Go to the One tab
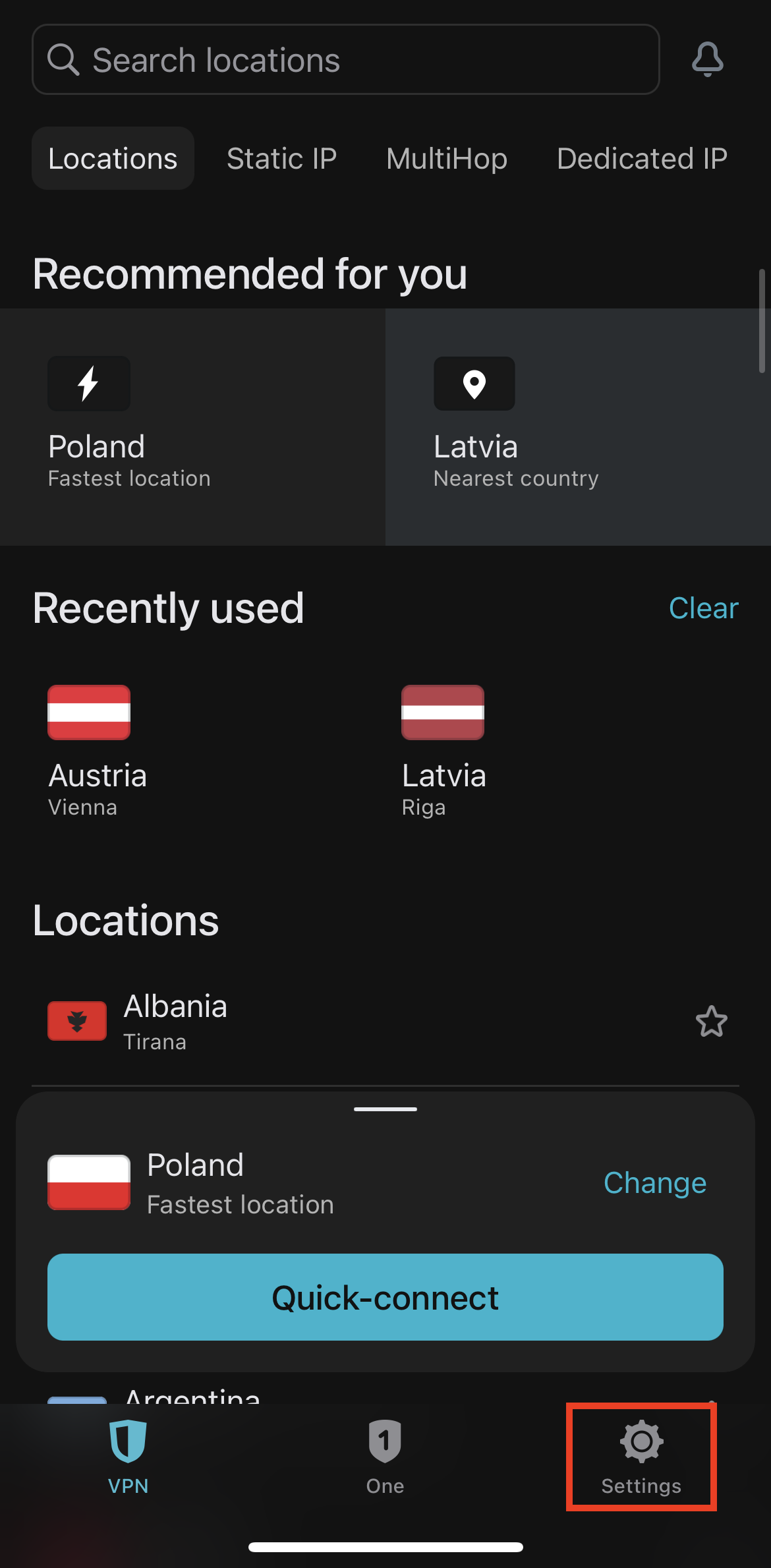The image size is (771, 1568). tap(385, 1457)
